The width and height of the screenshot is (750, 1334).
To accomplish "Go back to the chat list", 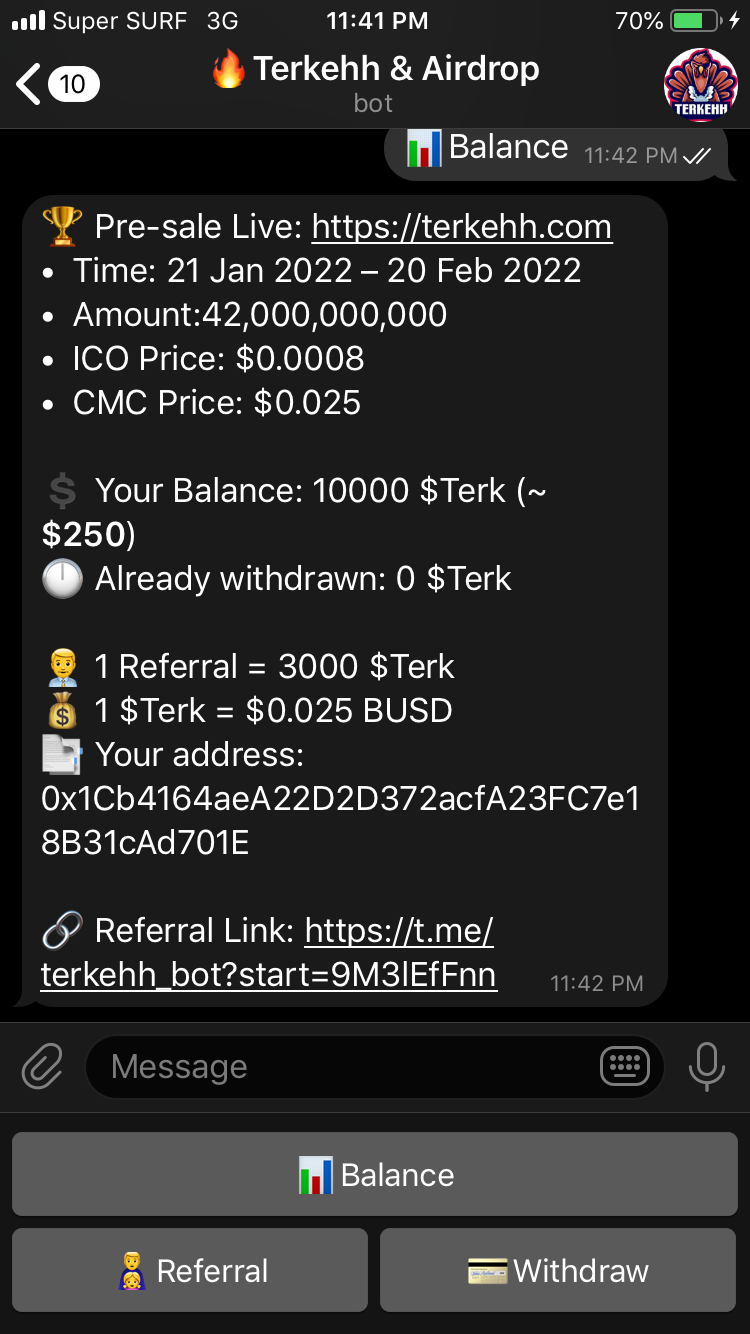I will click(x=55, y=84).
